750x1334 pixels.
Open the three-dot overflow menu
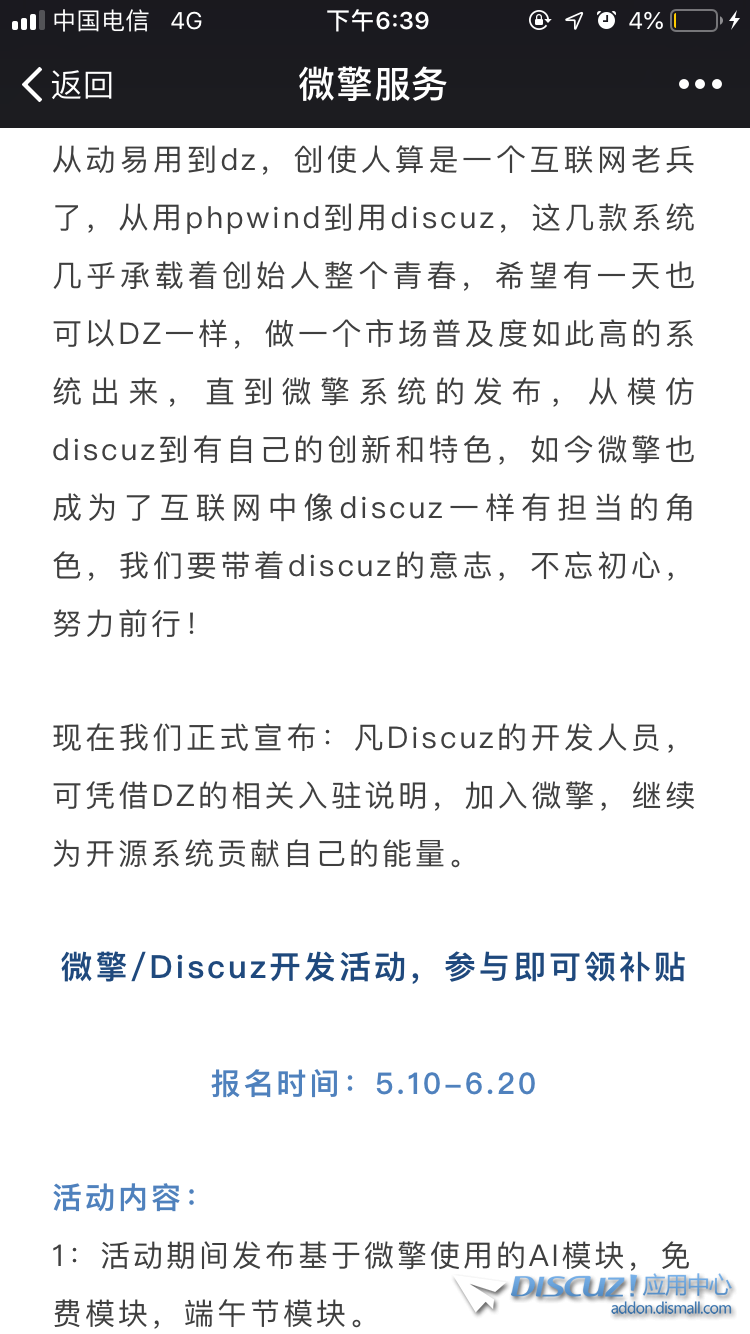700,85
